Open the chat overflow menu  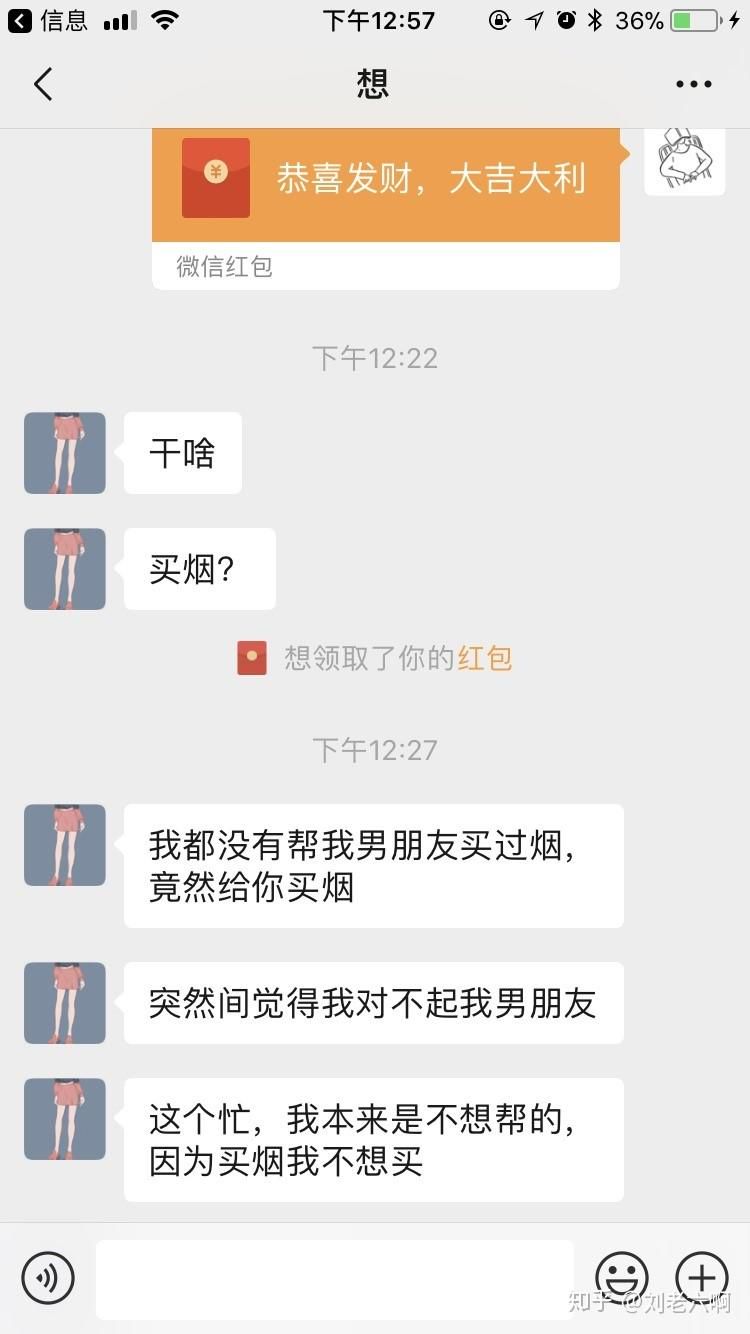coord(693,85)
